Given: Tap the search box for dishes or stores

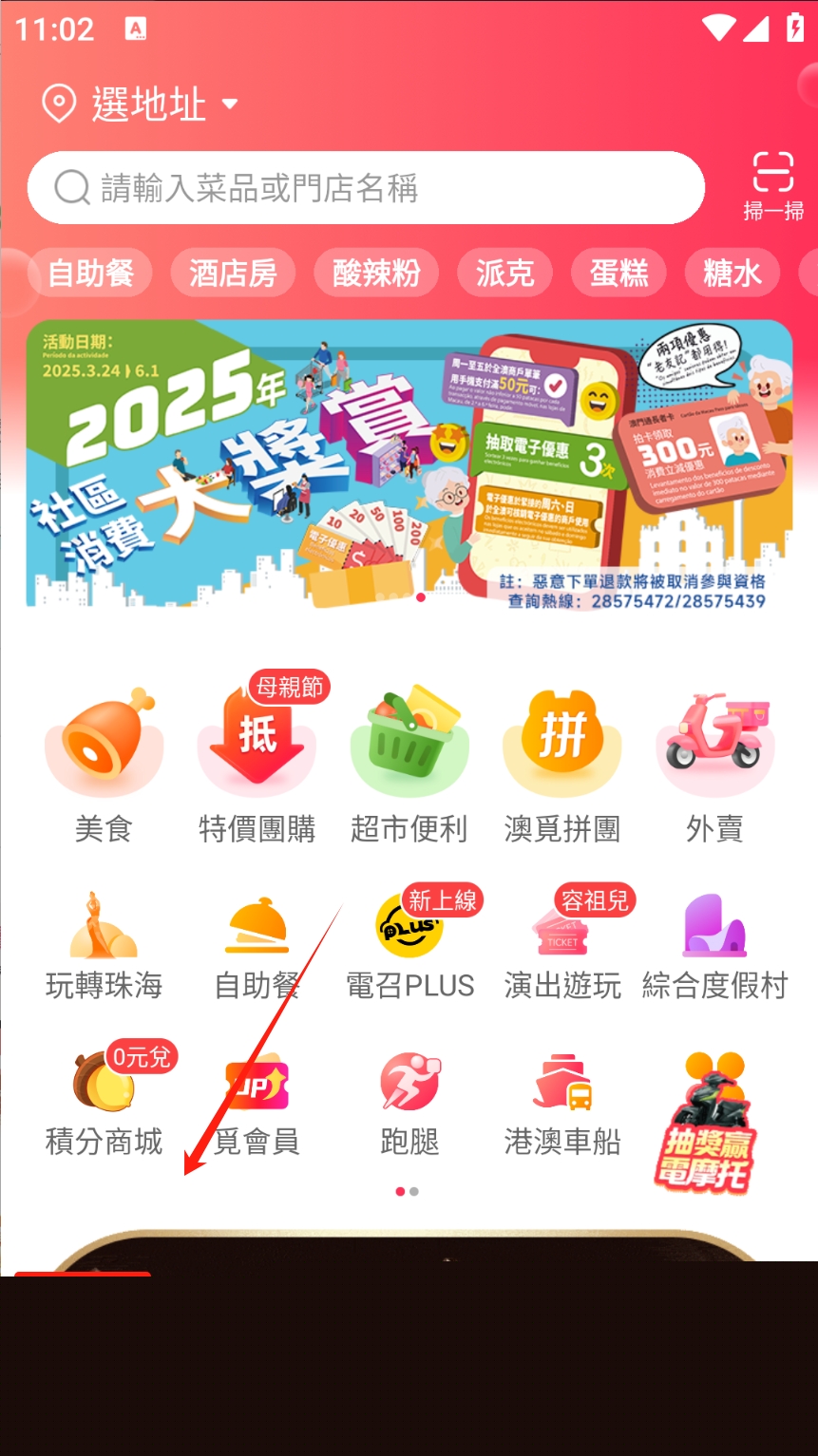Looking at the screenshot, I should [366, 188].
